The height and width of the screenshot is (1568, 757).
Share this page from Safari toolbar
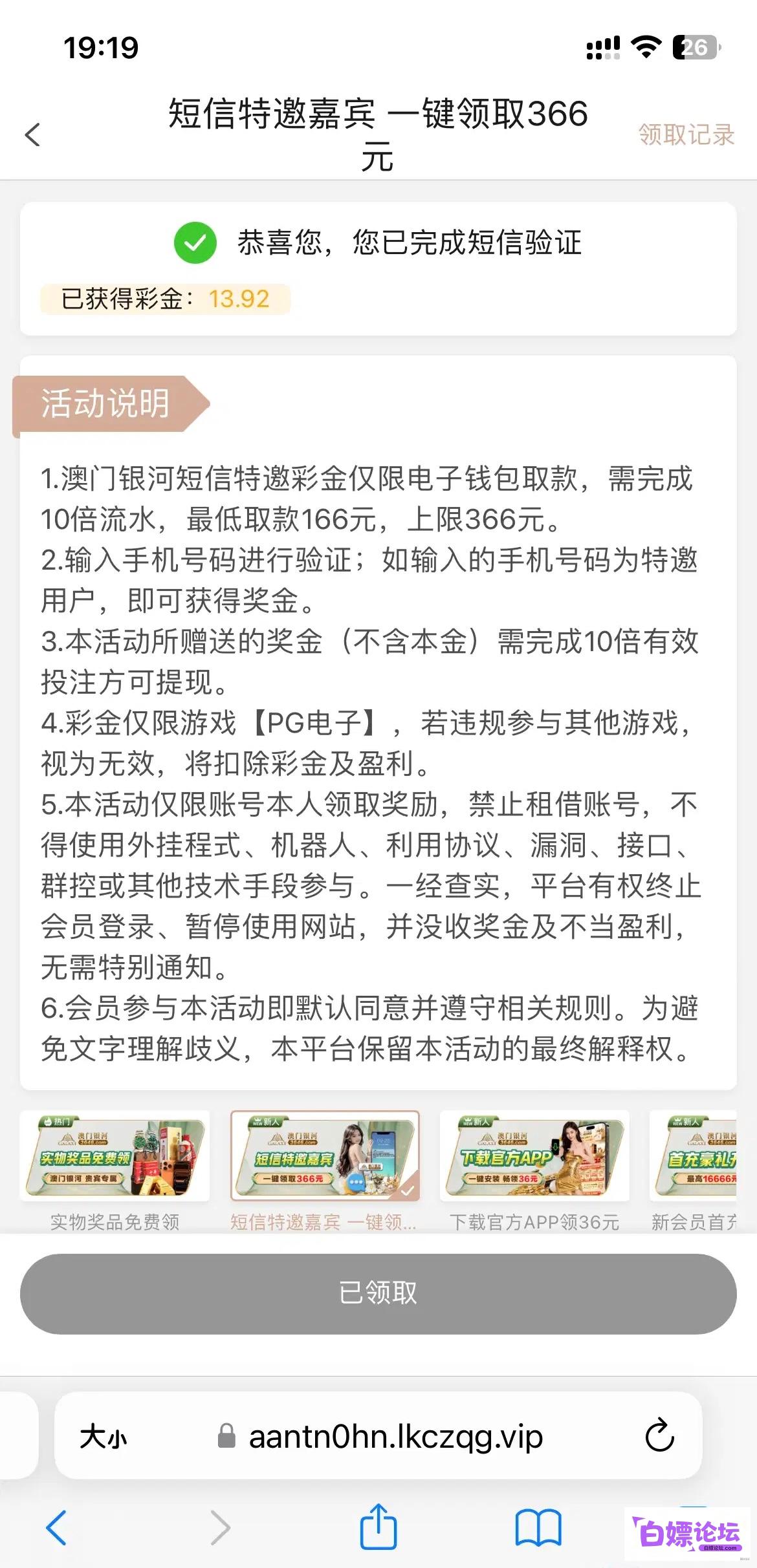click(x=378, y=1526)
